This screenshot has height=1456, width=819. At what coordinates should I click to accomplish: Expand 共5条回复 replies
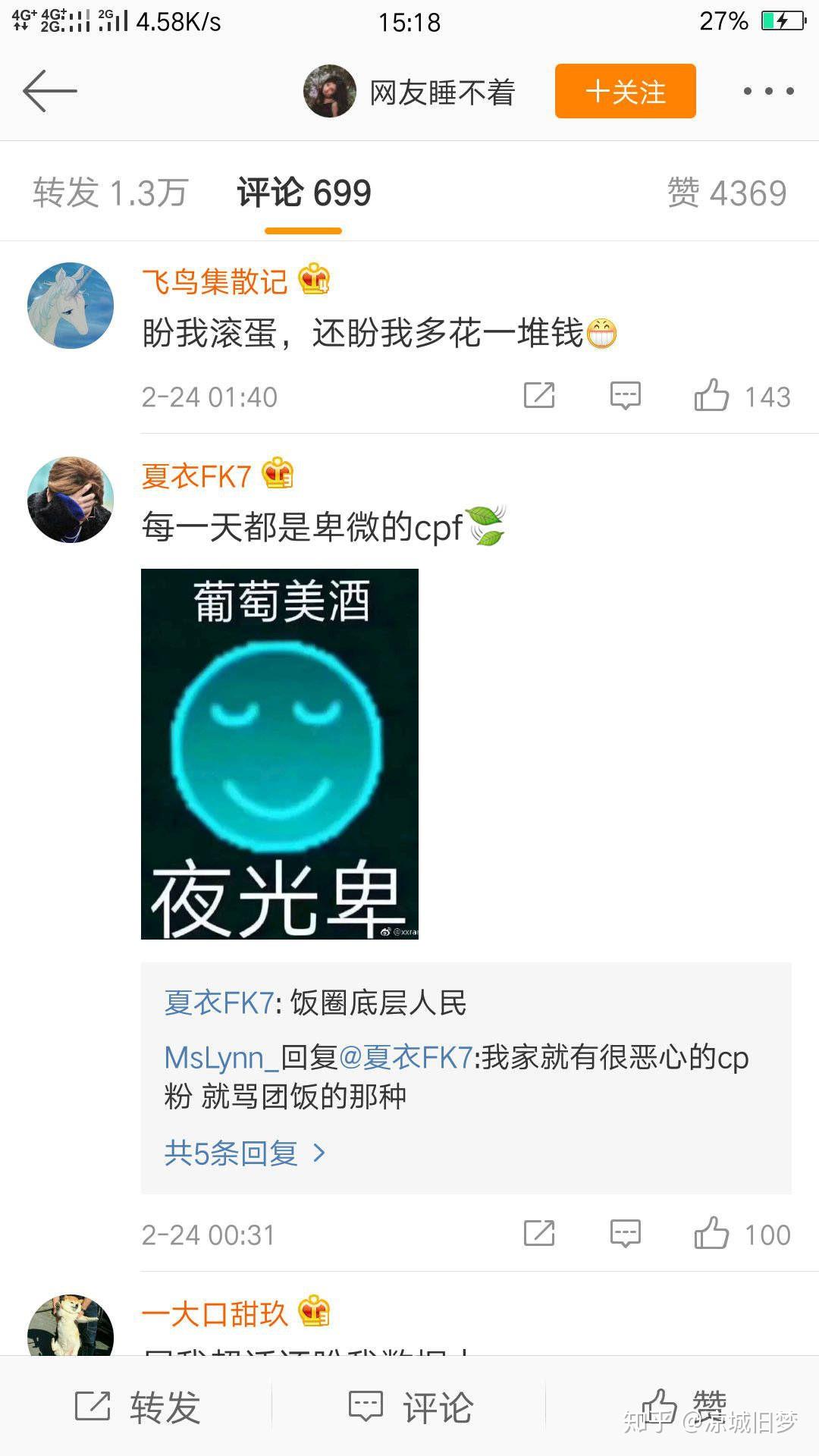[244, 1153]
